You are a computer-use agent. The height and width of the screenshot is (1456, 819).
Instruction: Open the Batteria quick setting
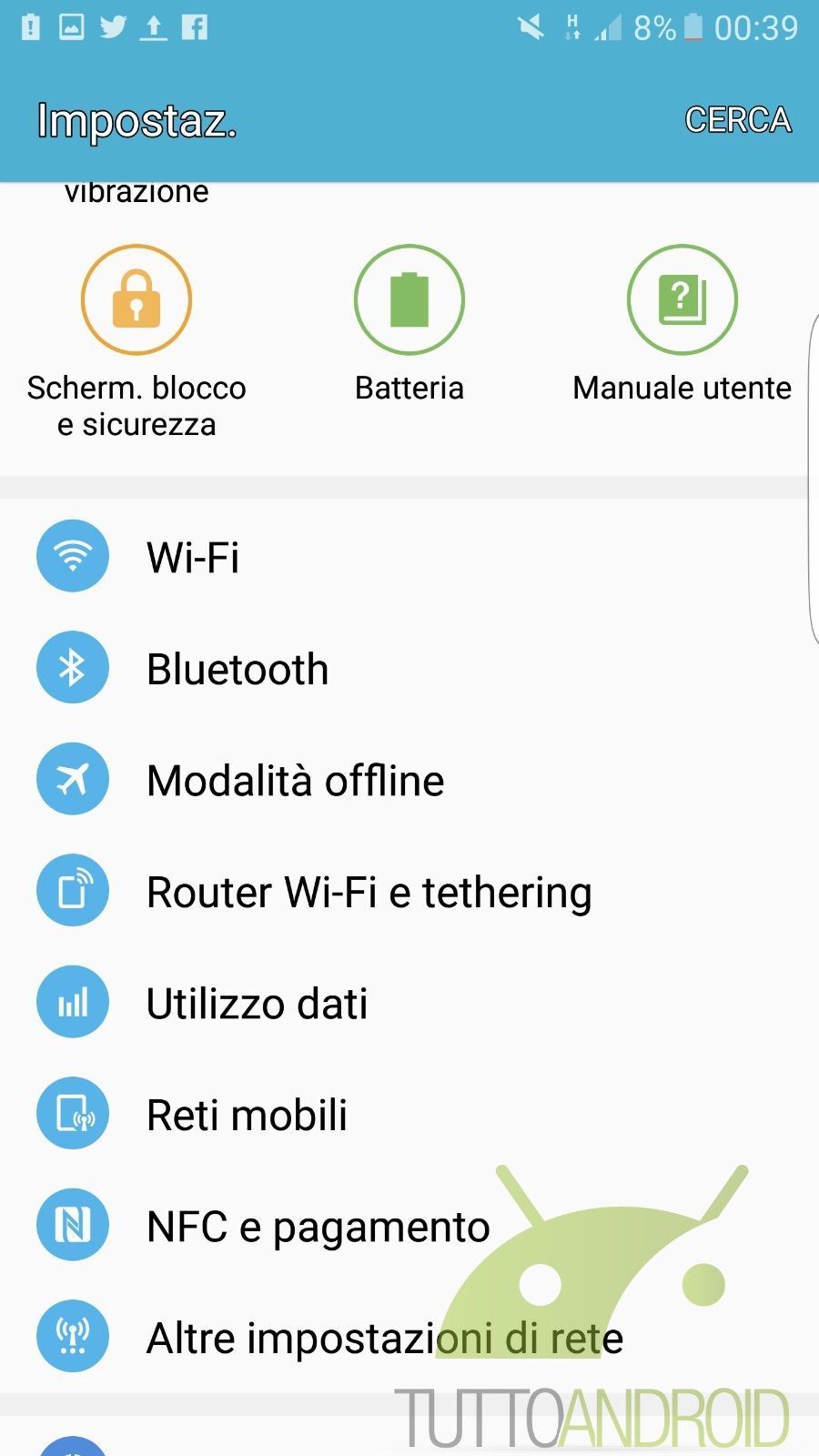[409, 324]
